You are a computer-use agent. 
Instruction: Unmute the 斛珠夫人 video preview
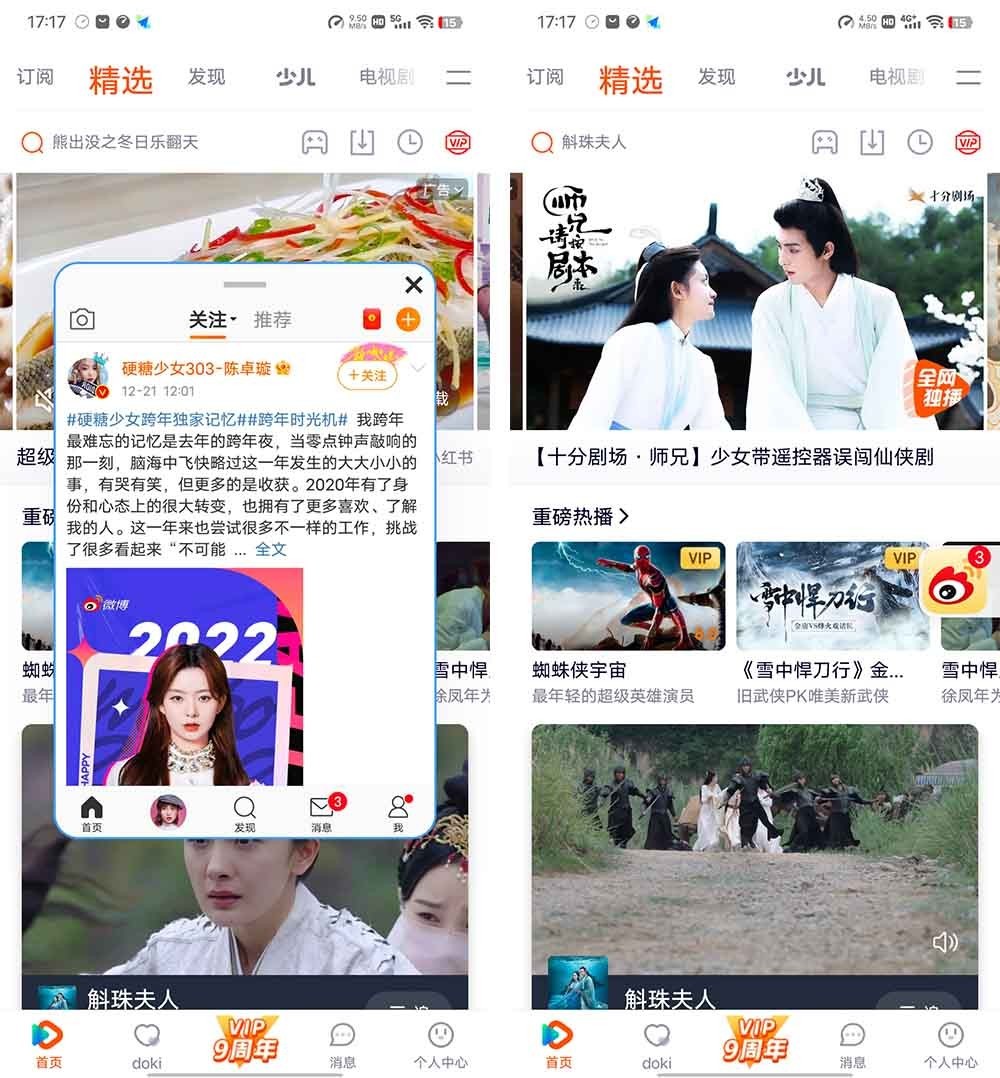coord(944,942)
